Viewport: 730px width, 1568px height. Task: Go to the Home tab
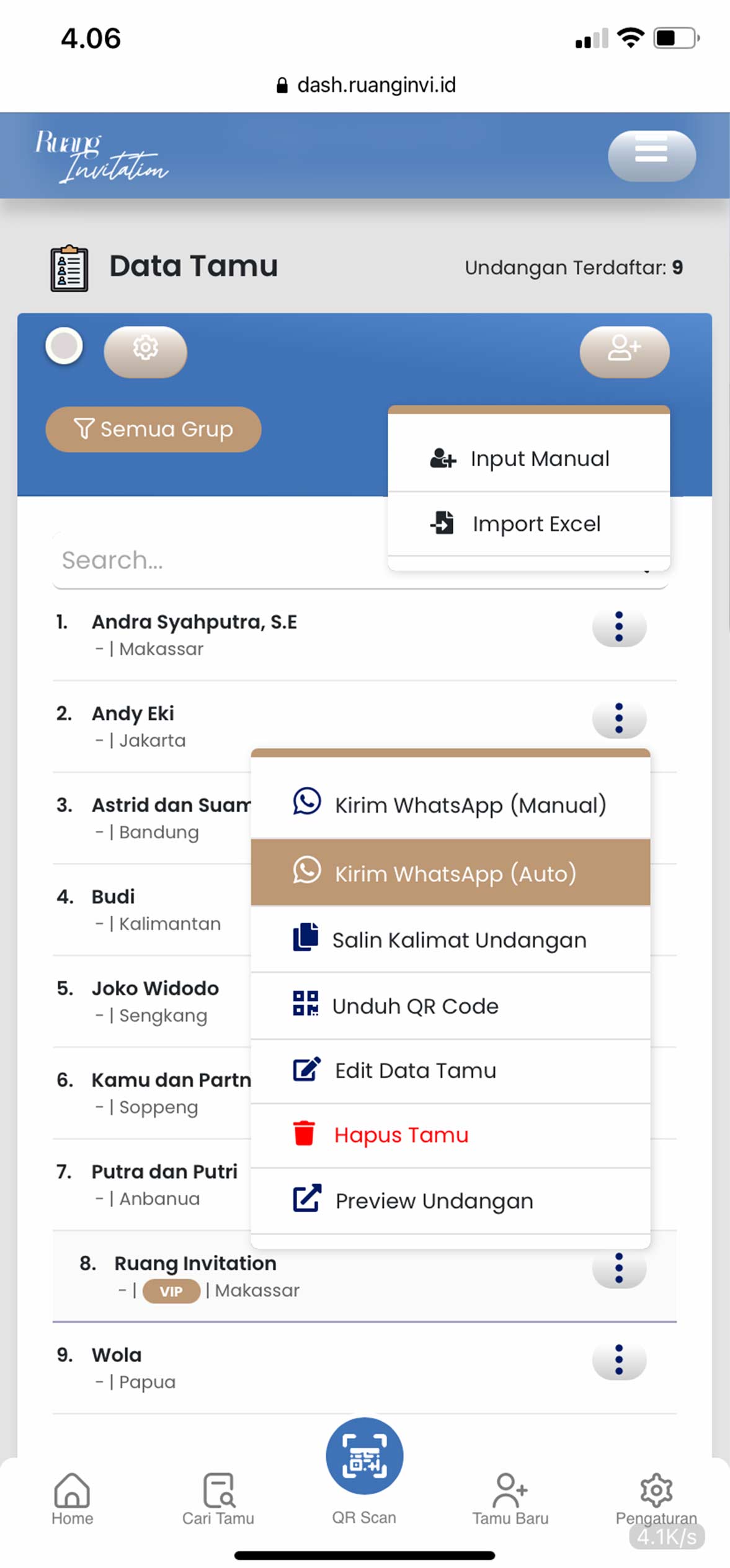[x=72, y=1498]
